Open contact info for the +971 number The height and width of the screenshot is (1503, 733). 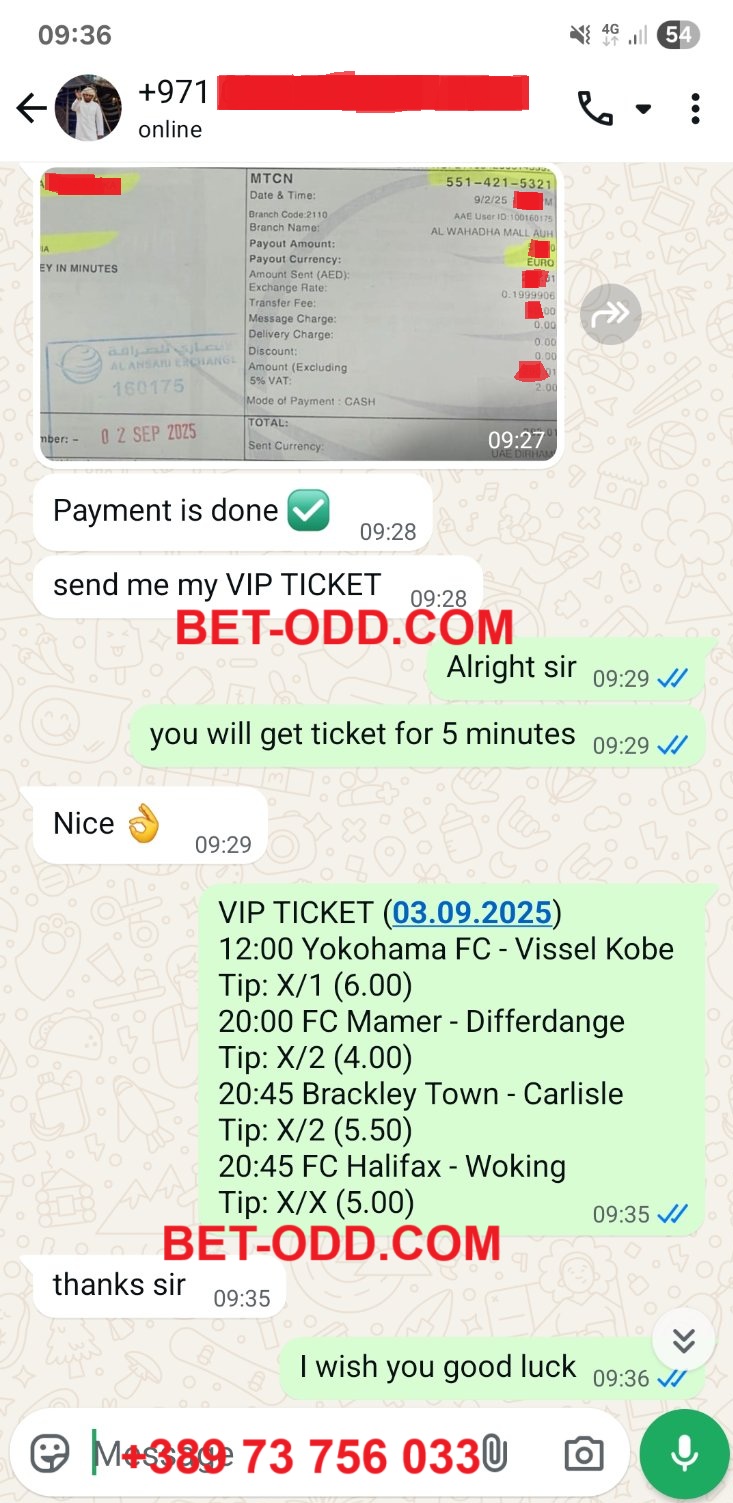click(330, 108)
